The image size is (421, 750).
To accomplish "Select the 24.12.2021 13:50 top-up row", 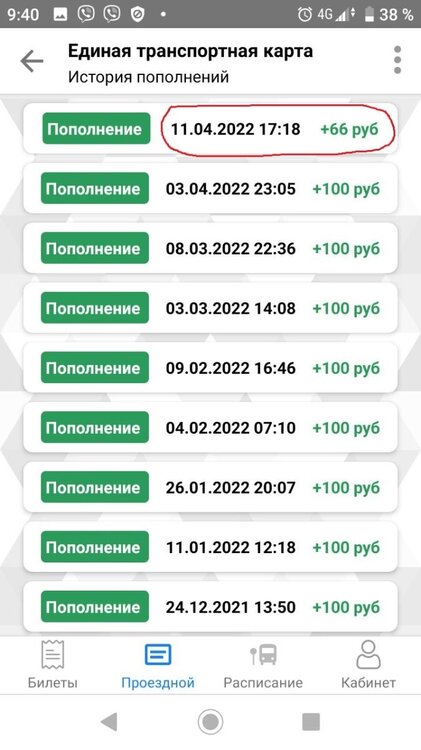I will tap(210, 607).
